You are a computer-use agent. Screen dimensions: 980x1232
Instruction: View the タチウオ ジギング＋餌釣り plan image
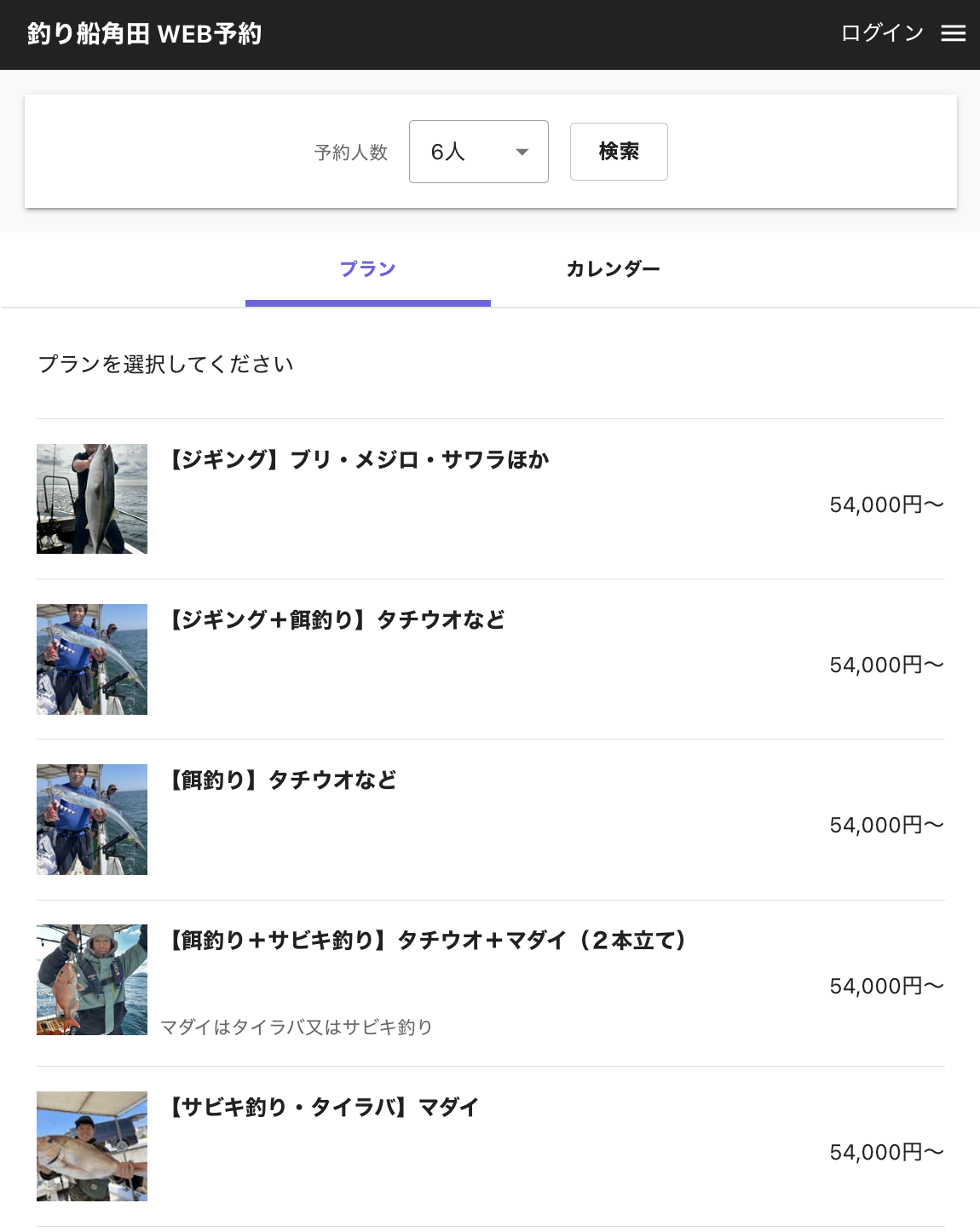pyautogui.click(x=91, y=659)
